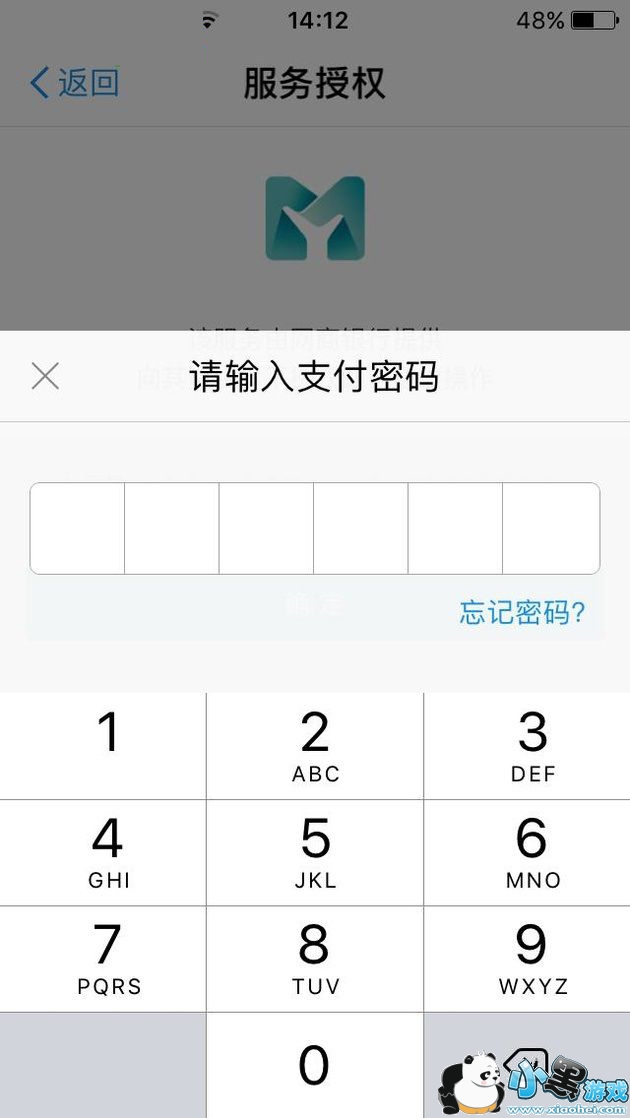Enter digit 2 on the keypad
This screenshot has width=630, height=1118.
pyautogui.click(x=315, y=745)
